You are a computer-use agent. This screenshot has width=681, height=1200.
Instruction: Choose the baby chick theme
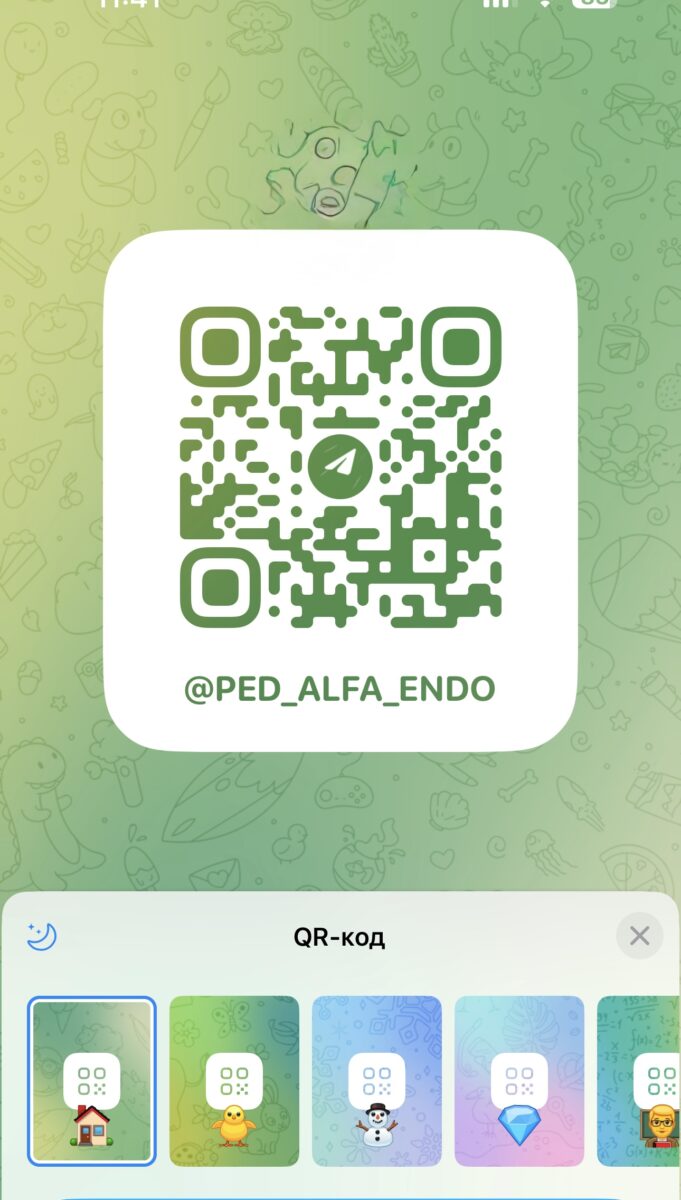[234, 1081]
